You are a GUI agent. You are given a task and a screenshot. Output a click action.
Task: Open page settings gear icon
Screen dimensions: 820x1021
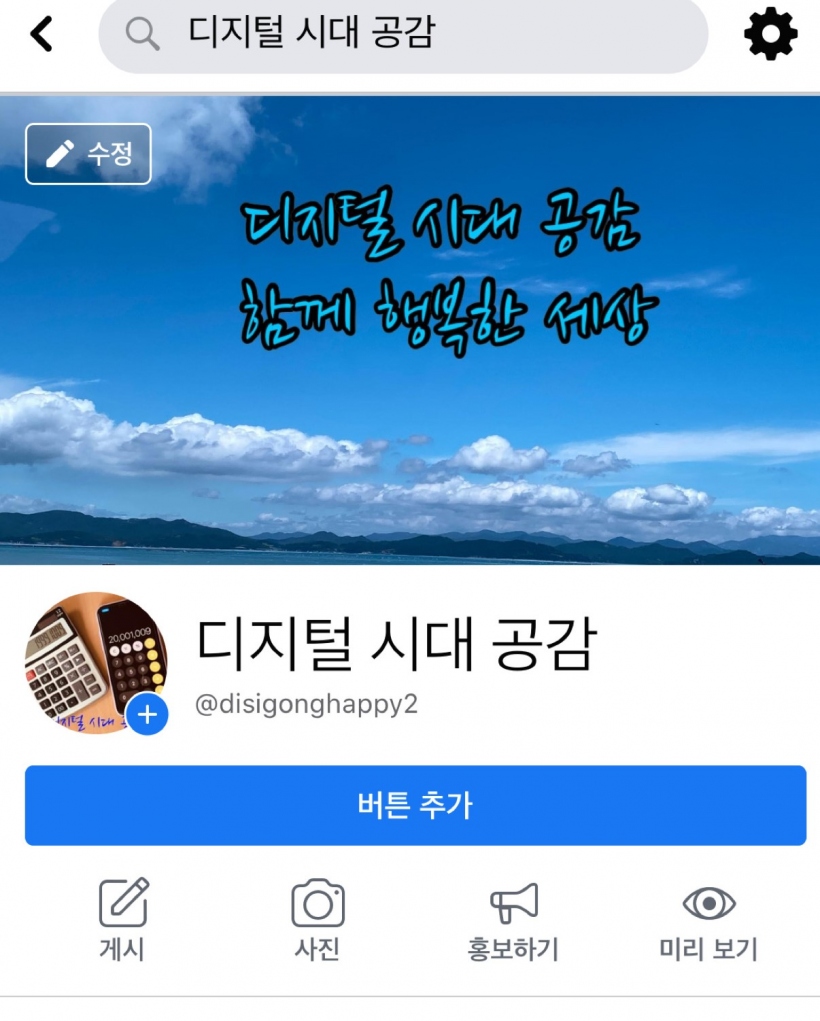click(771, 35)
